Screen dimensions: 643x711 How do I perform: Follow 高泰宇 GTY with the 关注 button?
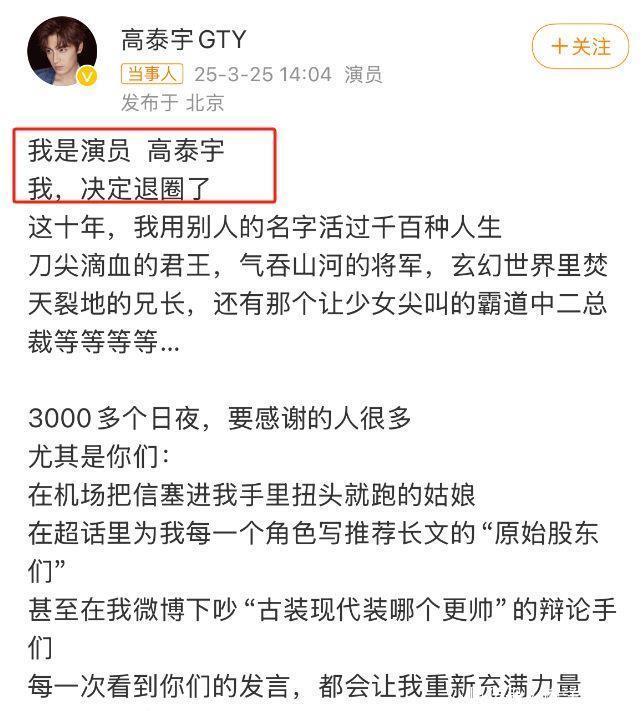tap(580, 46)
